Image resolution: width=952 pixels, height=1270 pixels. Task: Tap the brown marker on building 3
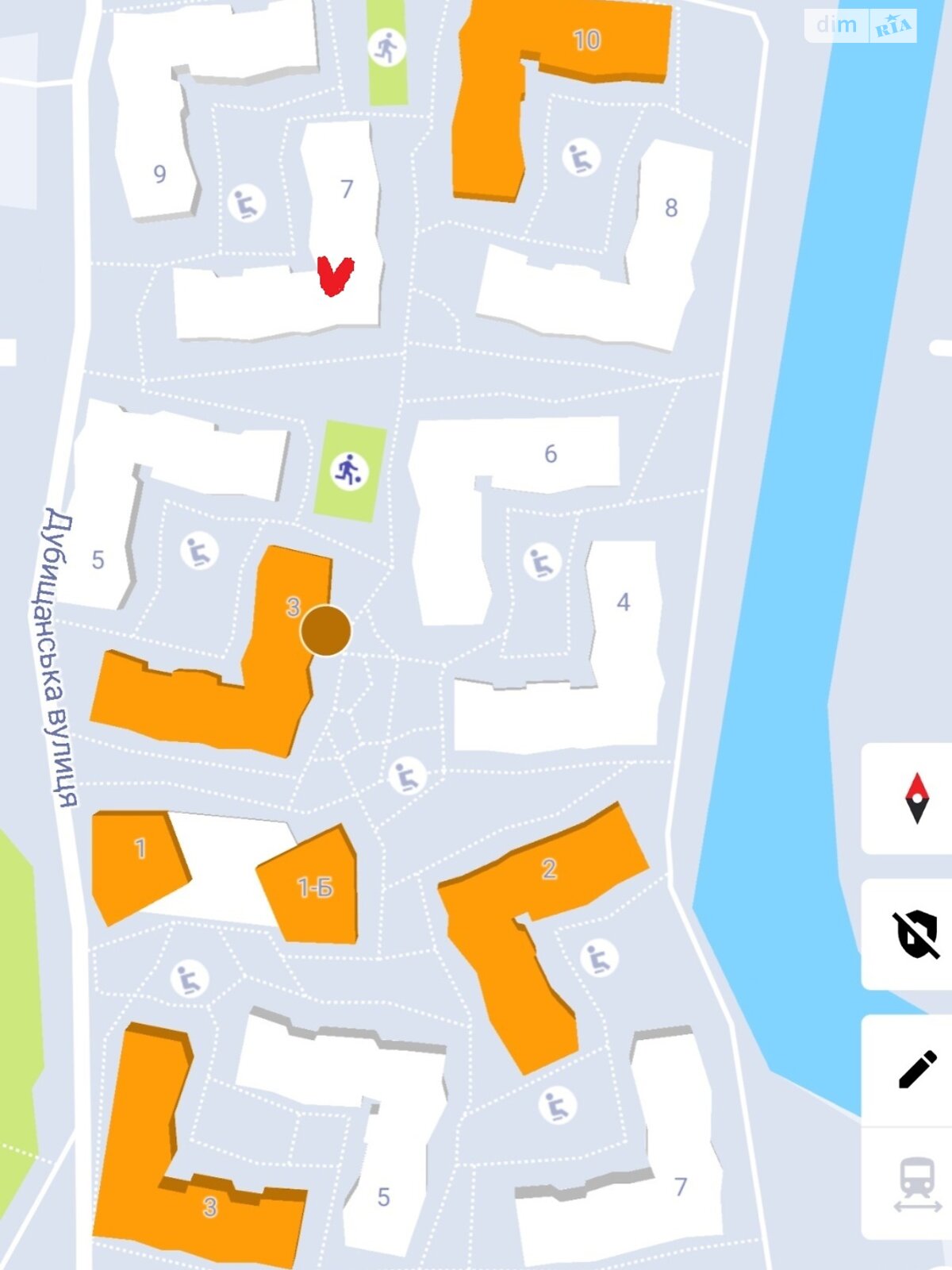point(325,631)
